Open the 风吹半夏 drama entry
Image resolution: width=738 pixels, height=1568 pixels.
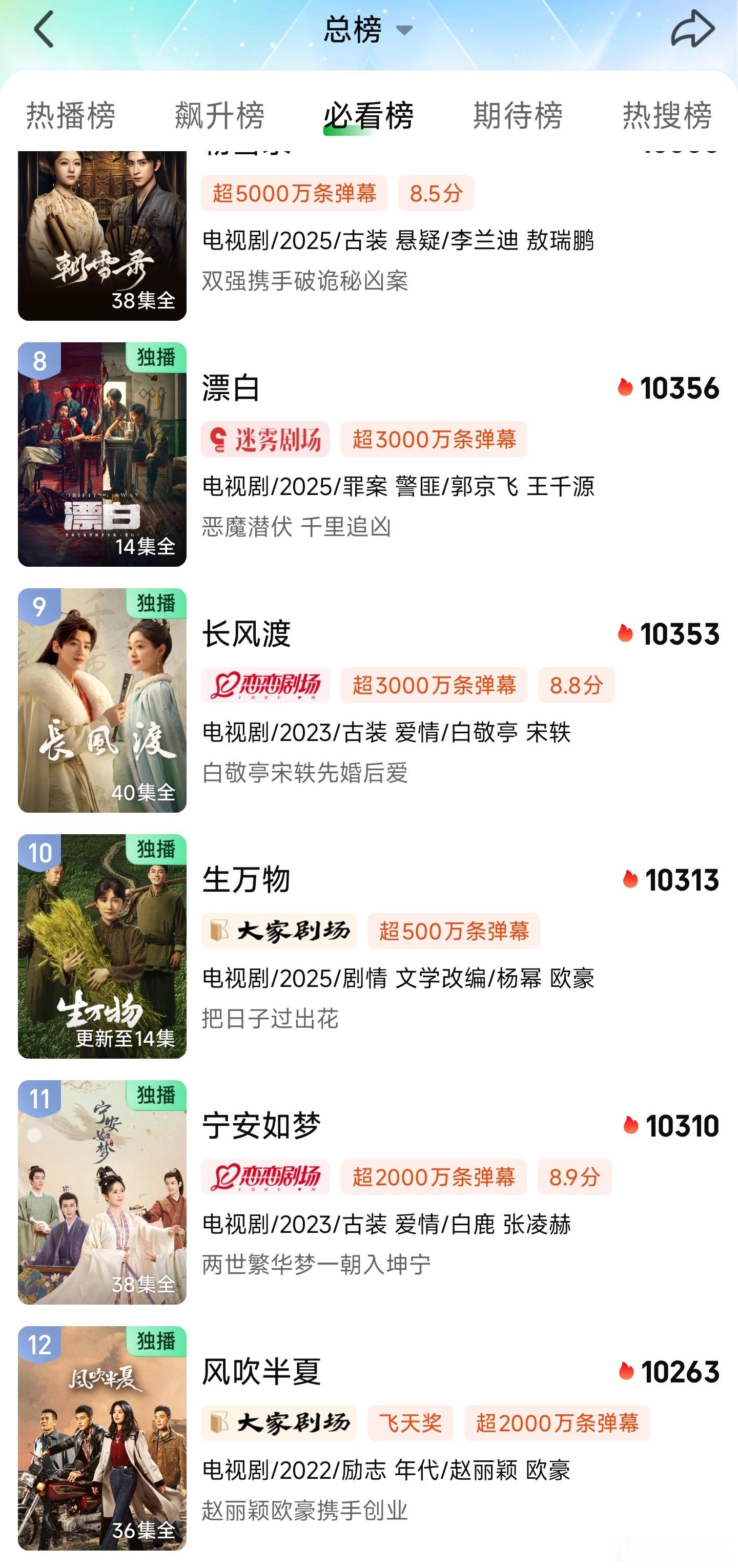pos(369,1438)
